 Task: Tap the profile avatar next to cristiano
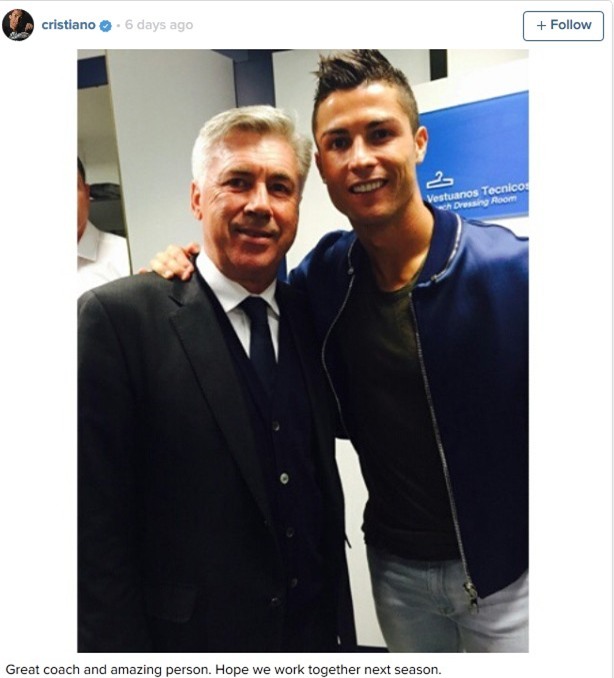[18, 25]
